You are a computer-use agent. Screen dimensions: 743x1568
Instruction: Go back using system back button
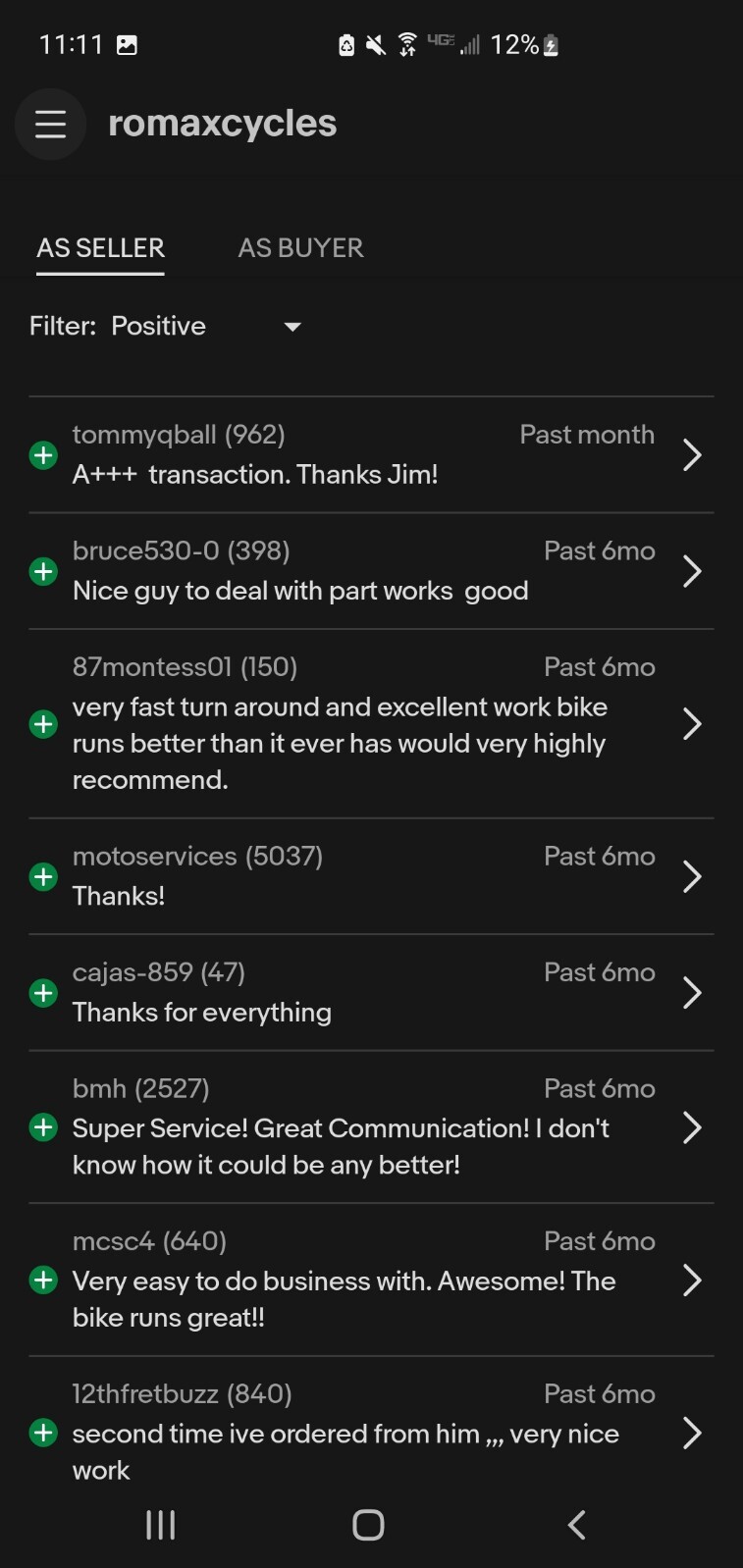pos(577,1524)
